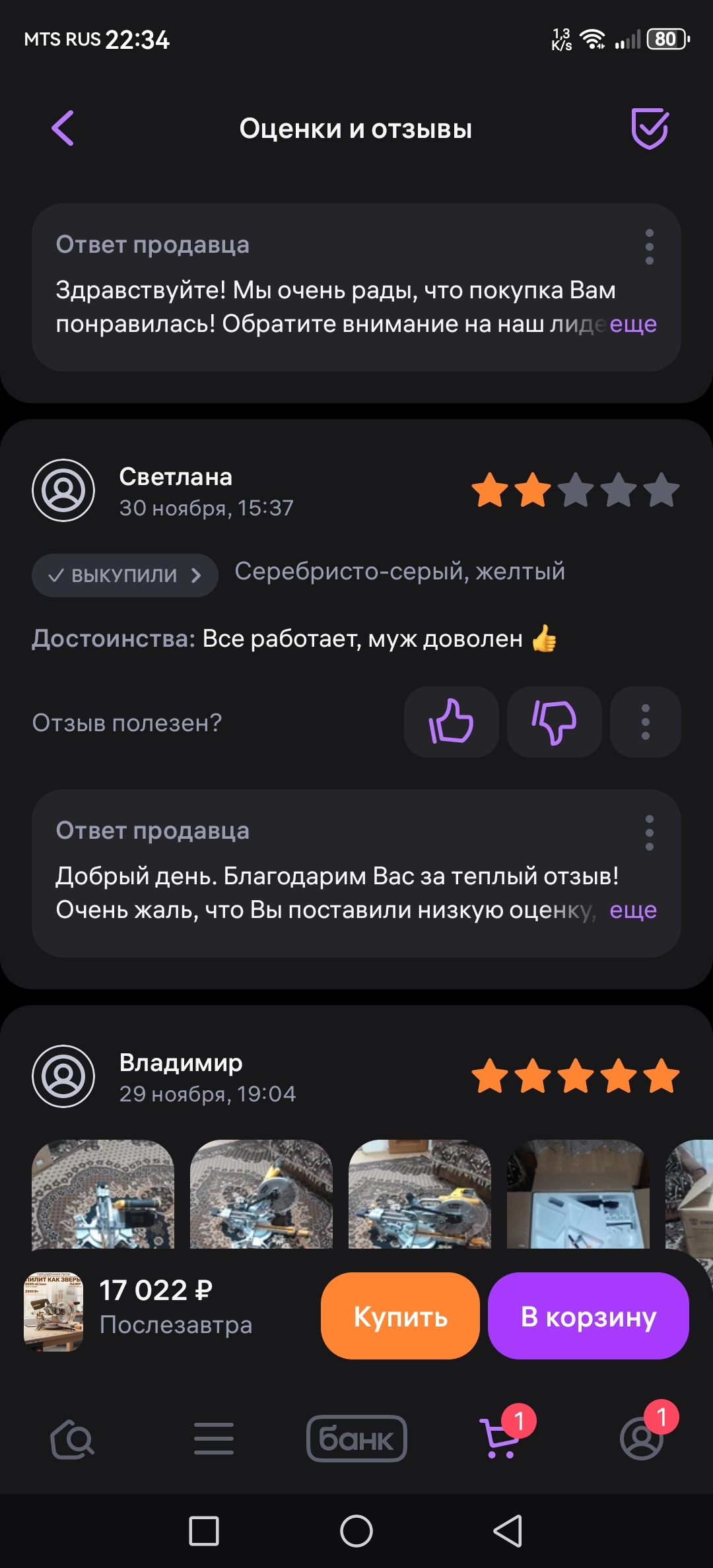Buy the item with Купить
This screenshot has width=713, height=1568.
coord(400,1316)
